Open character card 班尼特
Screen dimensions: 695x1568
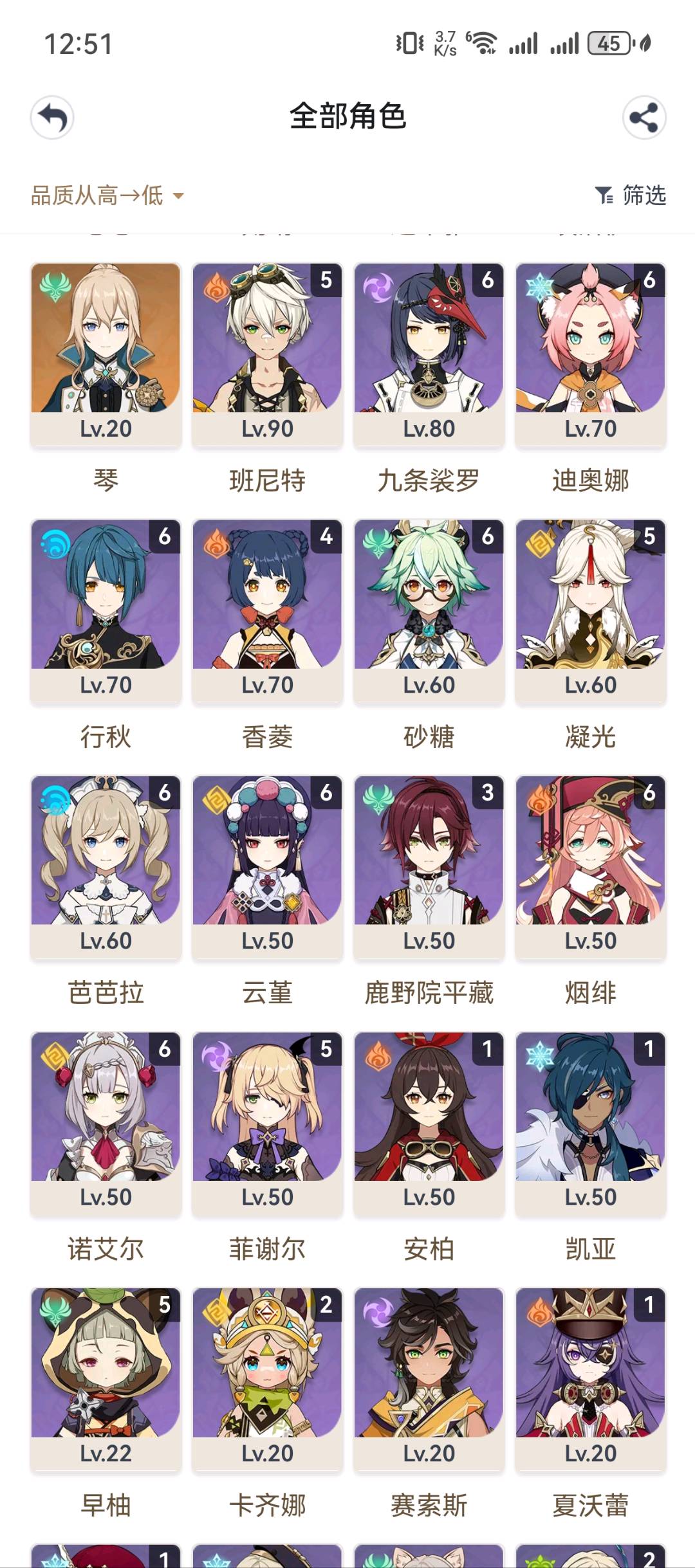[267, 354]
